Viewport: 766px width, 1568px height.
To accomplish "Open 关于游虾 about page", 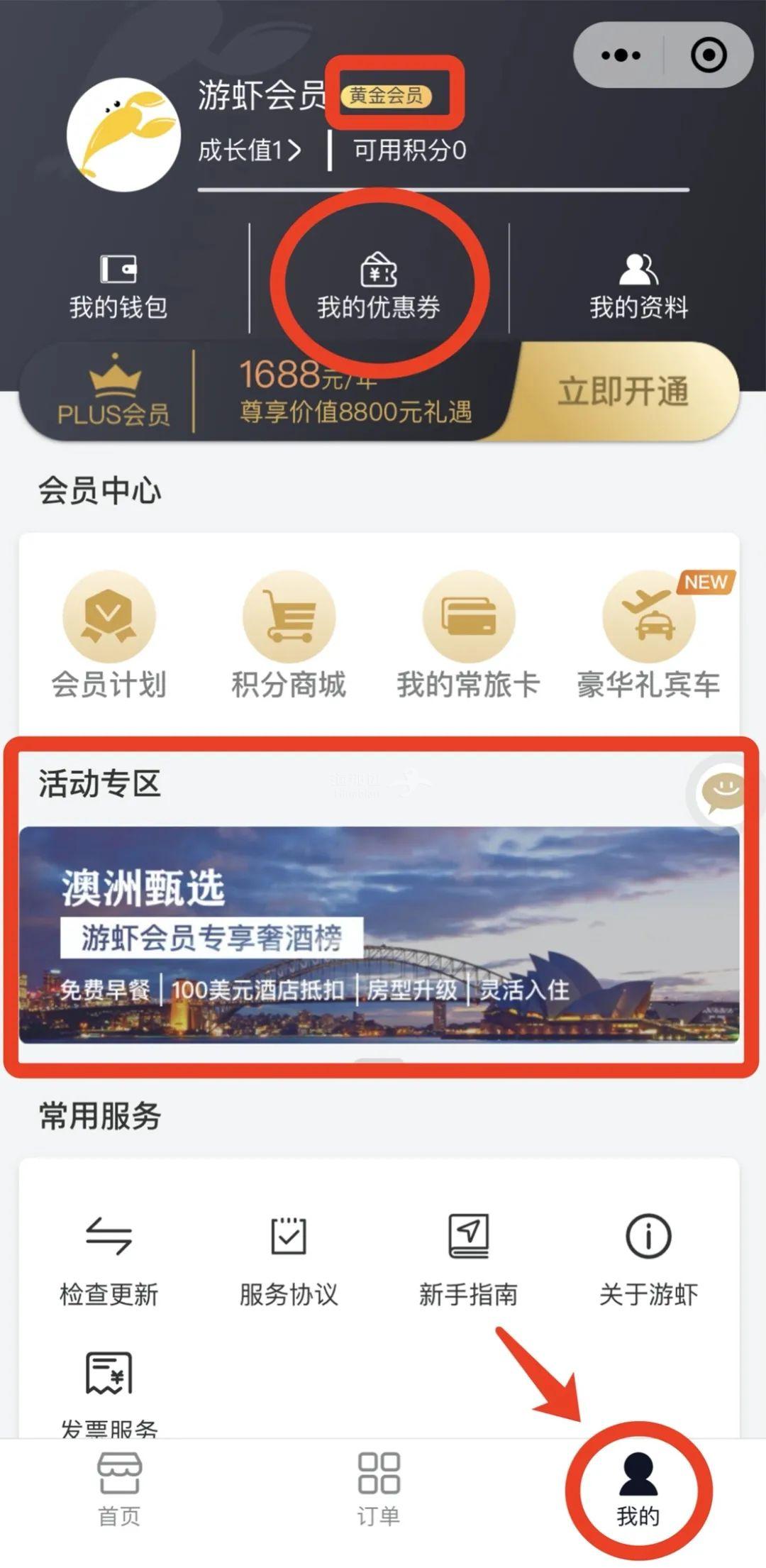I will coord(648,1259).
